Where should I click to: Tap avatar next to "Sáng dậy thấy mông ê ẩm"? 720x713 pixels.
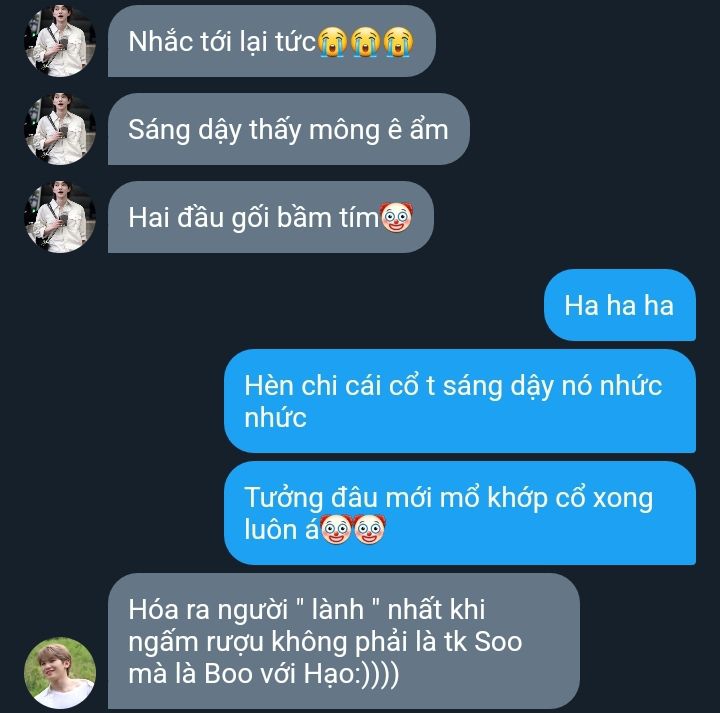pos(60,129)
